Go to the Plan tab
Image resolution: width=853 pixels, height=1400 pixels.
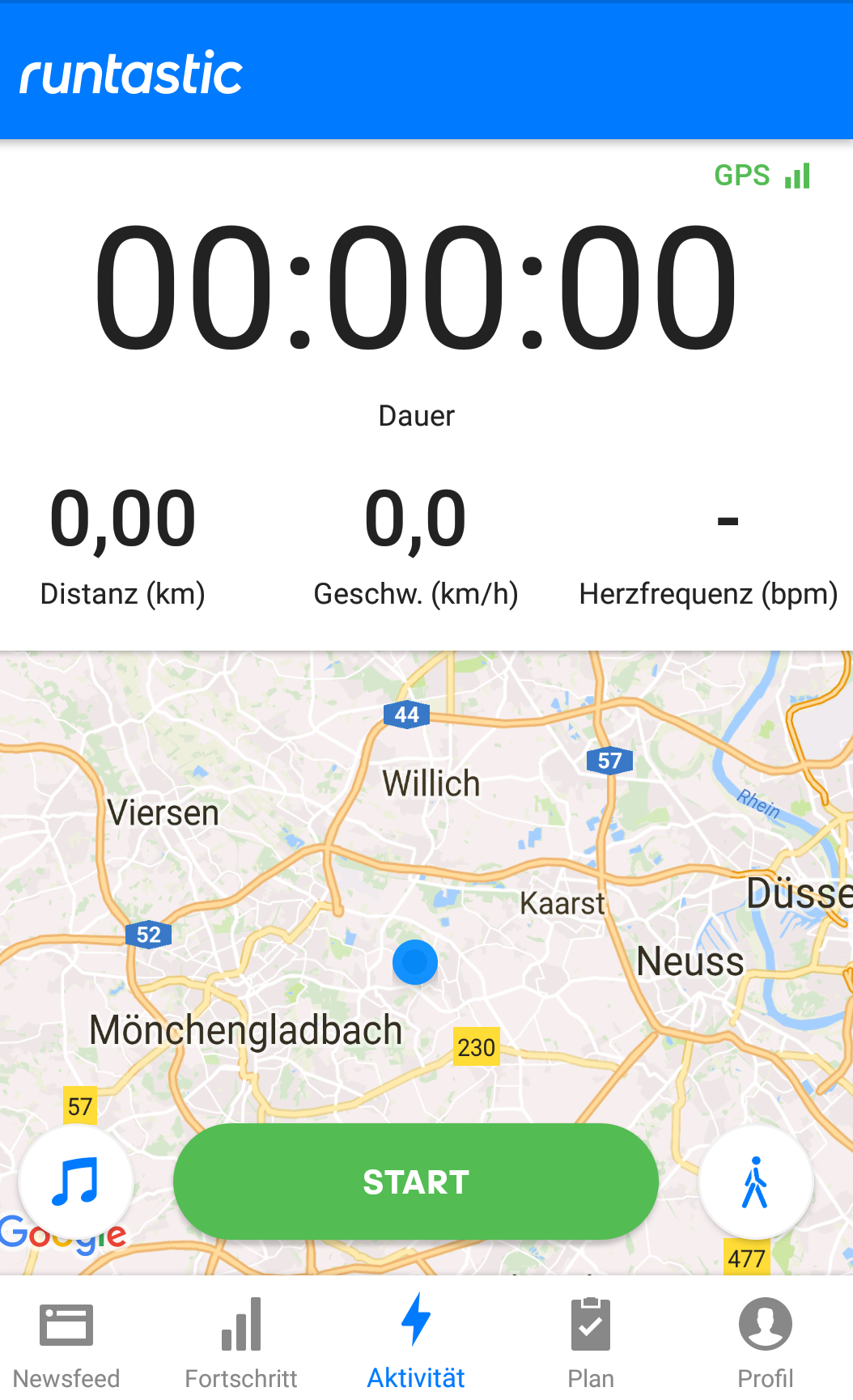591,1339
